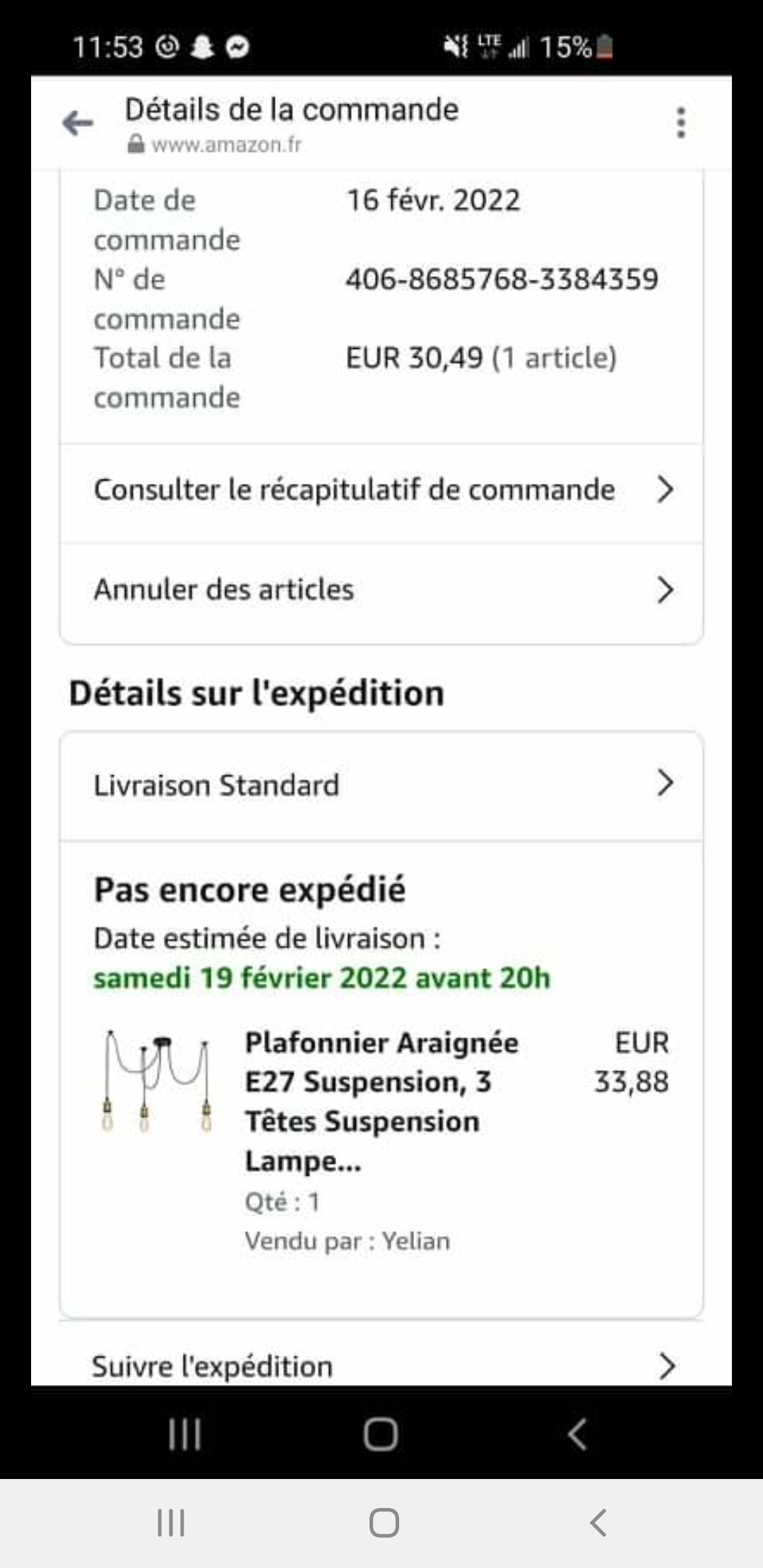Screen dimensions: 763x1568
Task: Tap Suivre l'expédition
Action: click(381, 1365)
